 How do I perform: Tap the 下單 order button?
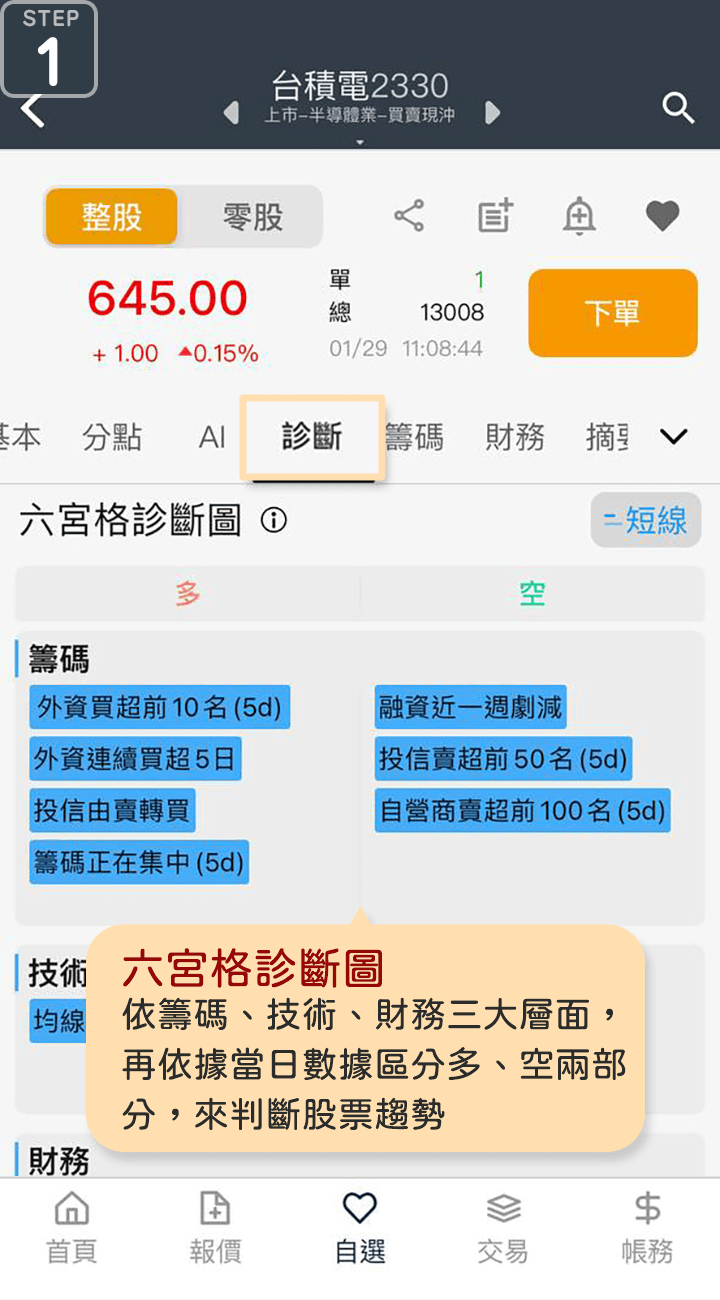(x=612, y=313)
